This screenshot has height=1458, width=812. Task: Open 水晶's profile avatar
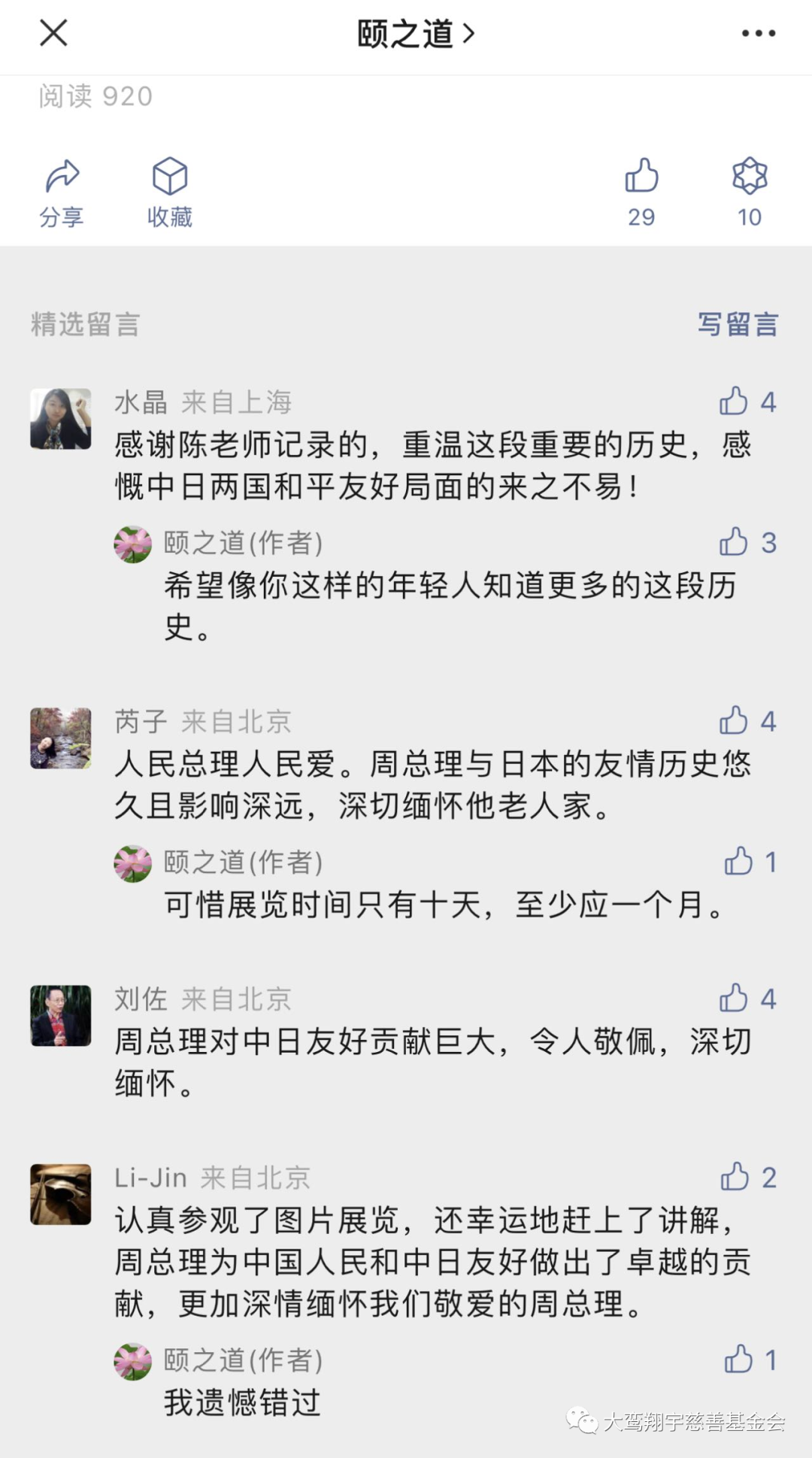[x=61, y=419]
